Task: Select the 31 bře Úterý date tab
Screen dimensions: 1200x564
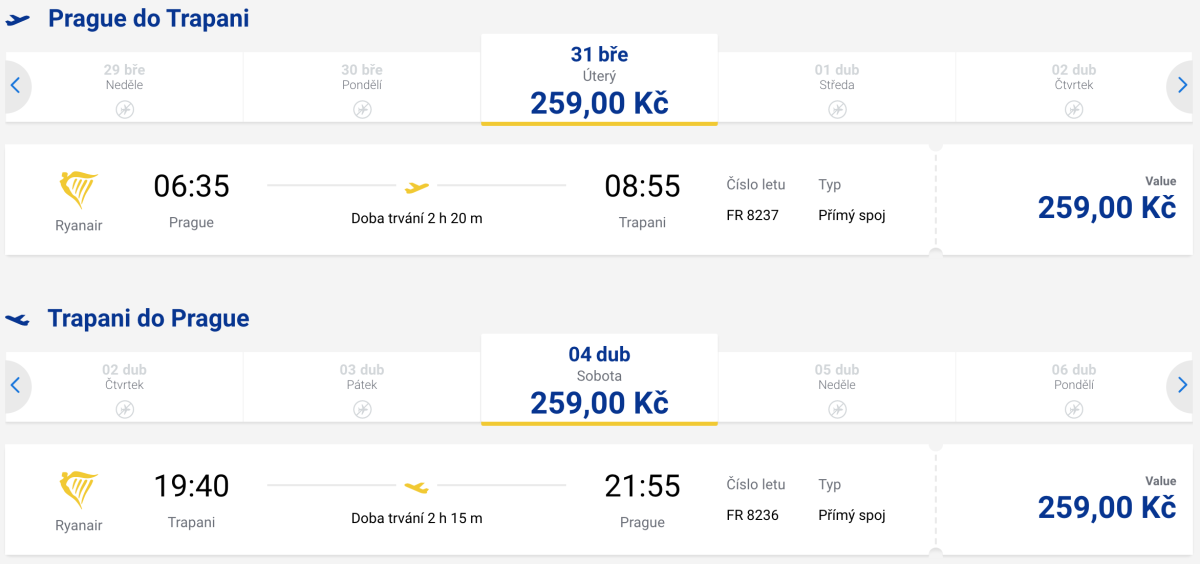Action: (599, 80)
